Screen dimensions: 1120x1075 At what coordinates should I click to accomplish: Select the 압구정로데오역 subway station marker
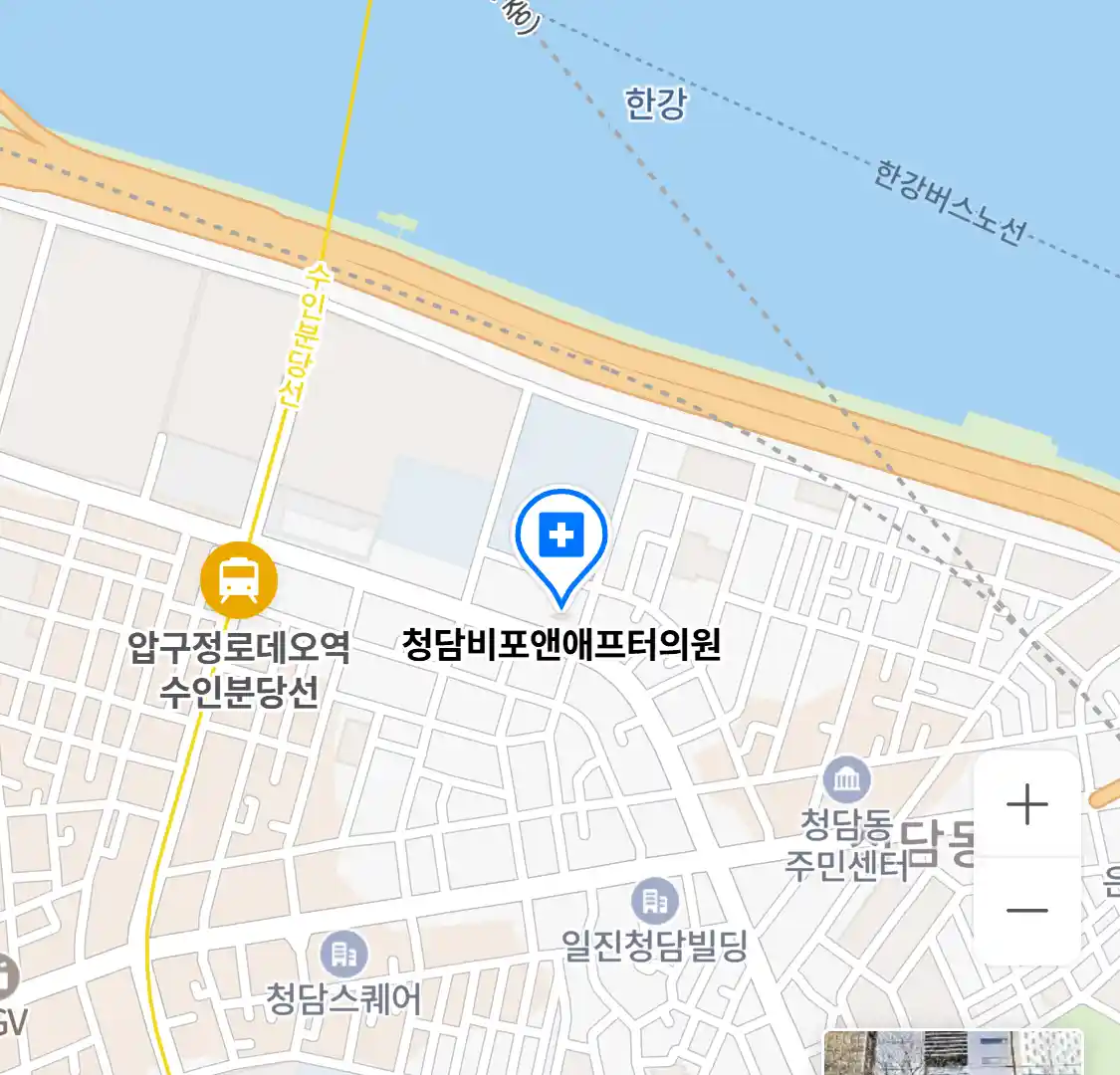tap(238, 580)
